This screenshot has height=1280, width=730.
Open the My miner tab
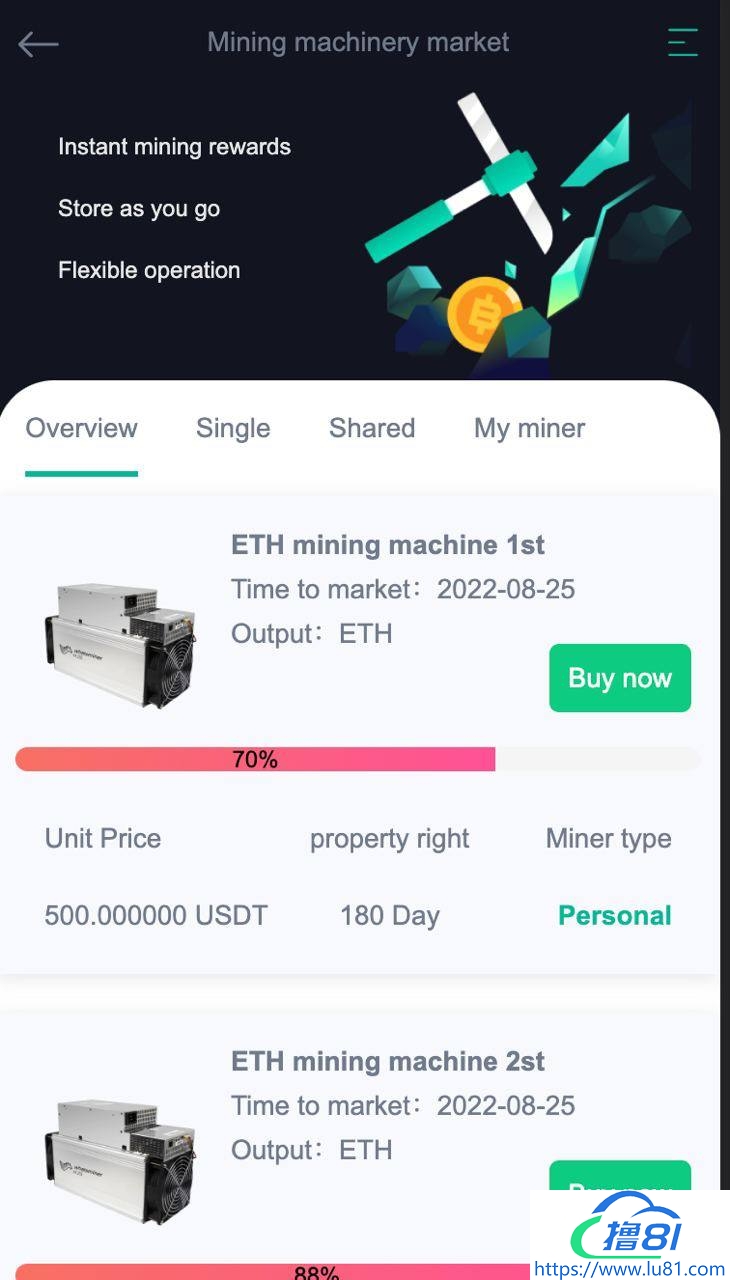pyautogui.click(x=529, y=428)
